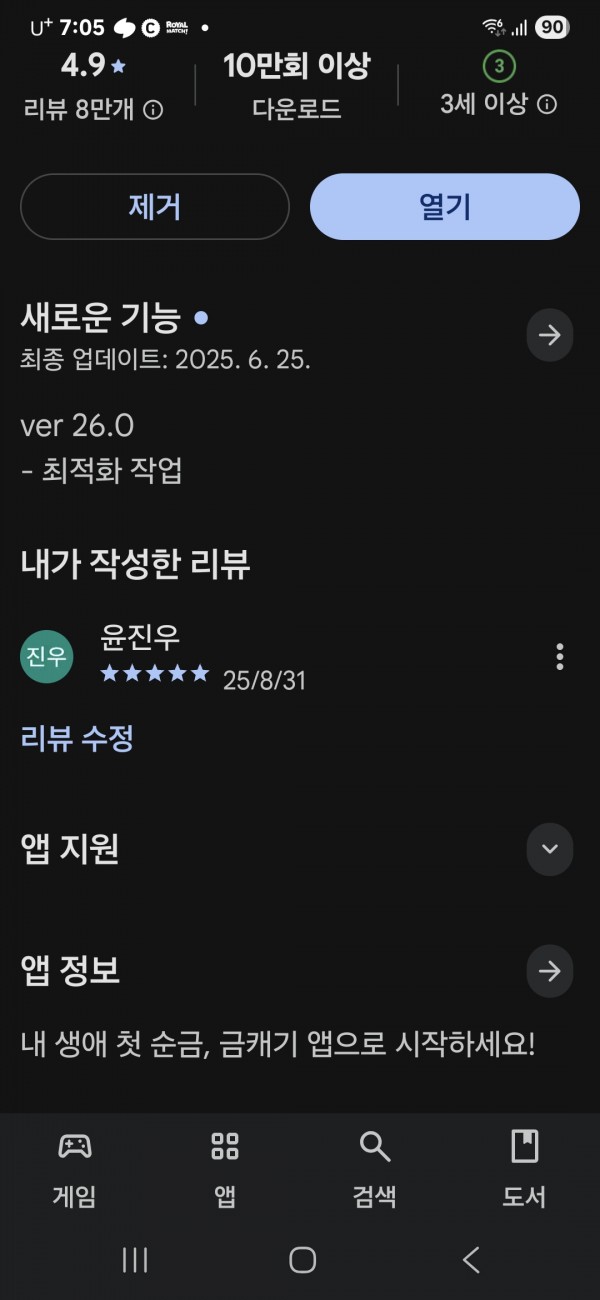Tap the 제거 uninstall button

(x=155, y=207)
